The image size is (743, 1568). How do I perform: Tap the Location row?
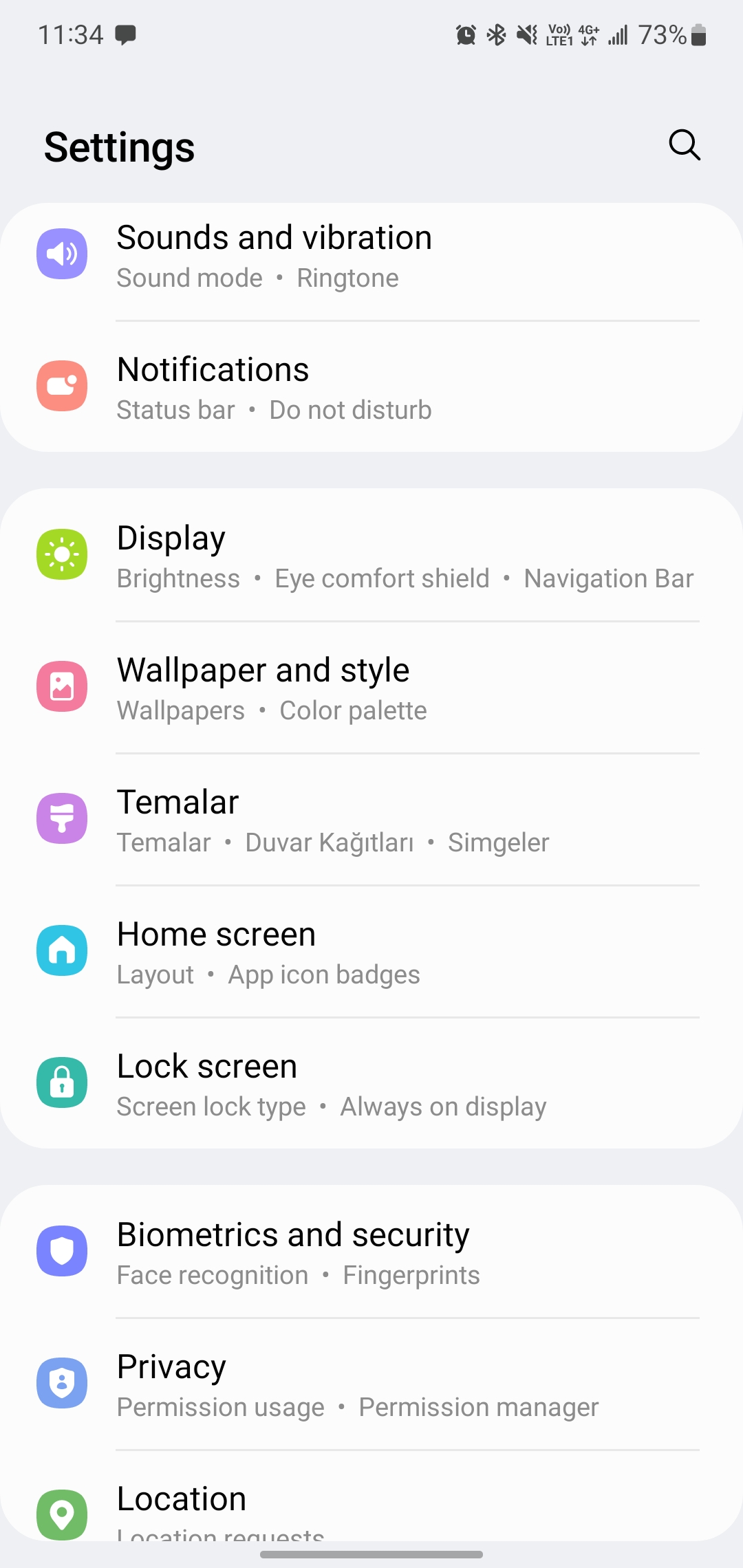pos(371,1496)
